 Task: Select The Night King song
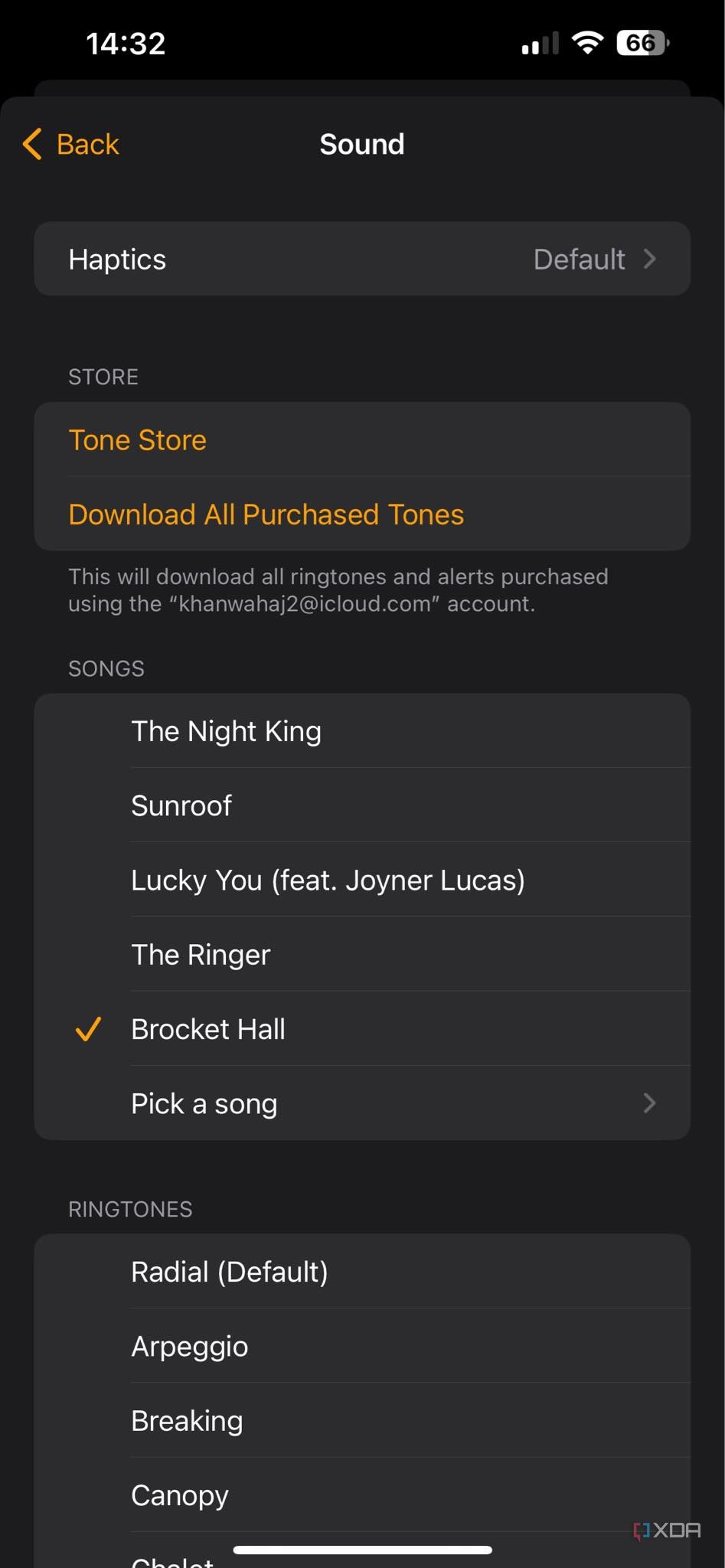(x=226, y=731)
